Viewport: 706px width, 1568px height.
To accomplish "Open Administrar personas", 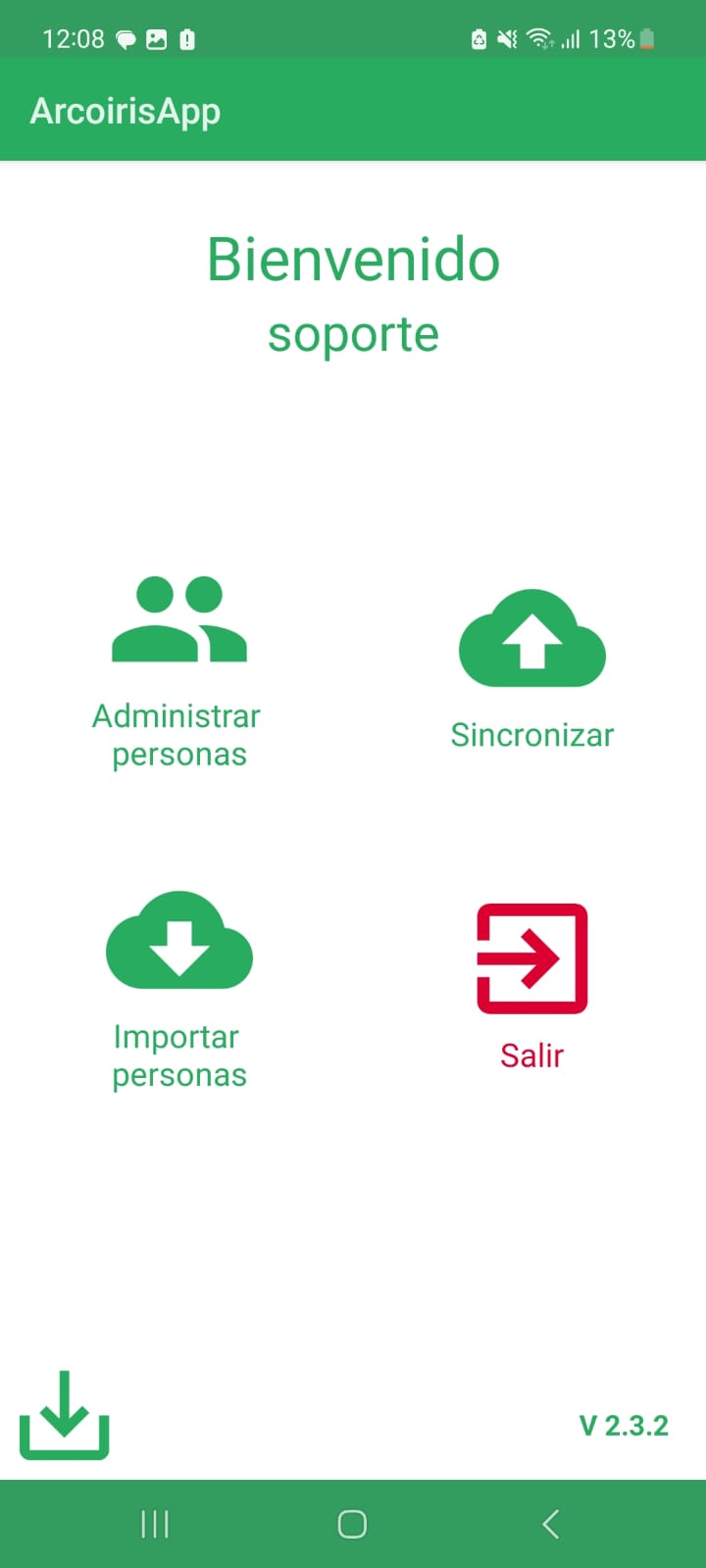I will 178,671.
